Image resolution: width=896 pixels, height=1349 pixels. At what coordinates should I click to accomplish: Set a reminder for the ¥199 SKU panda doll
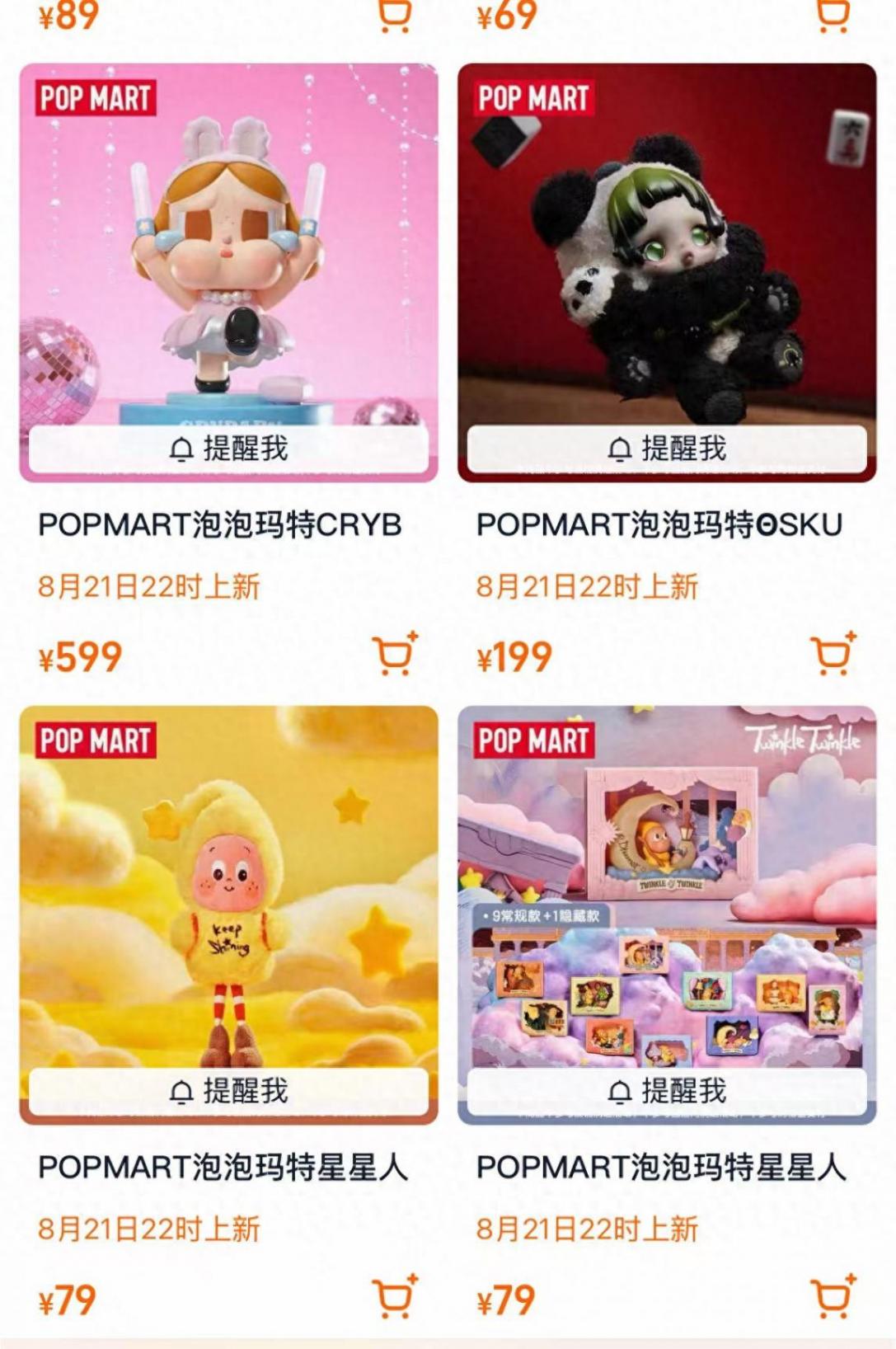pyautogui.click(x=667, y=449)
